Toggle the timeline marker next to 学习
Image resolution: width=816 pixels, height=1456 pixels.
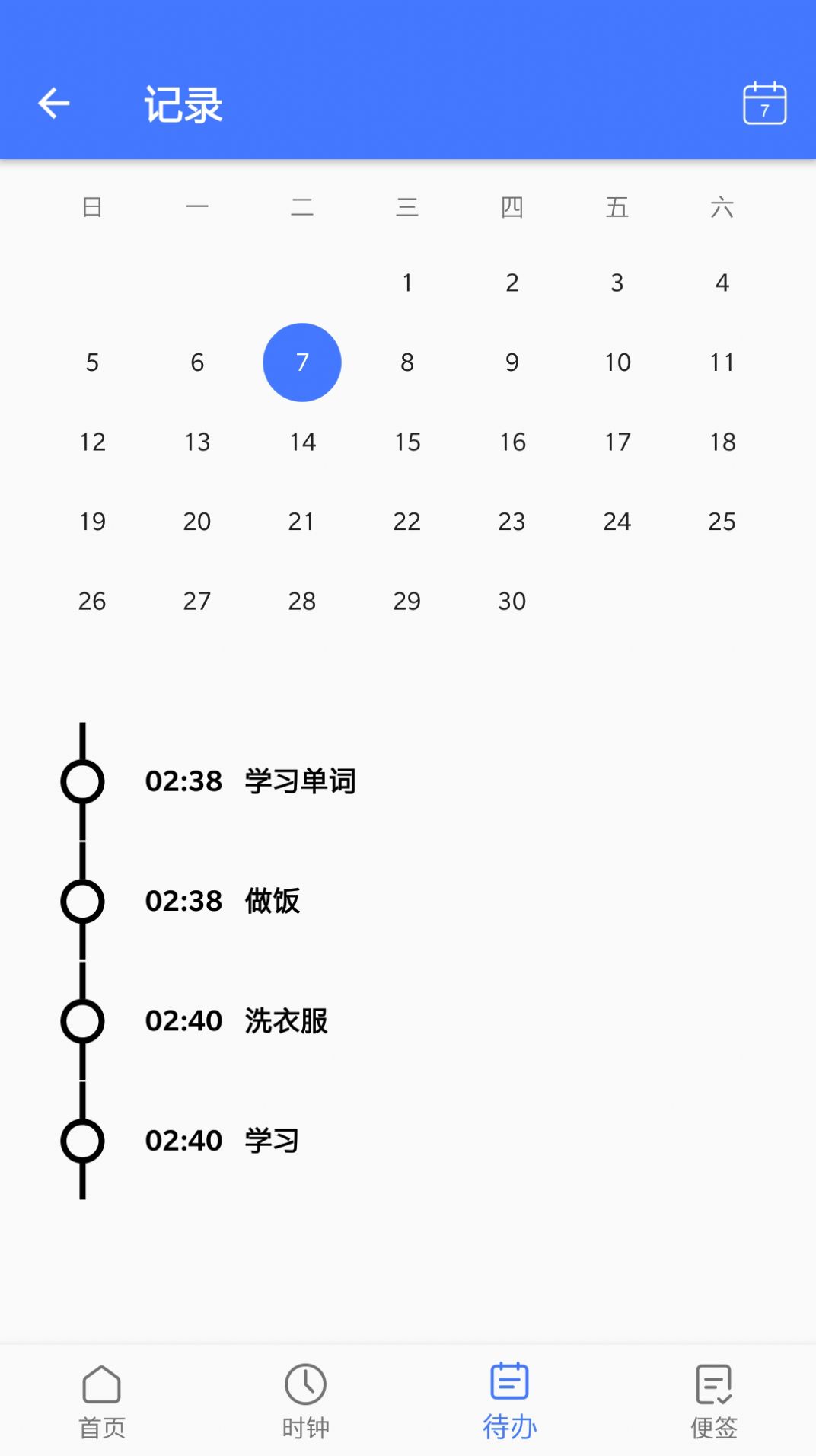tap(81, 1140)
